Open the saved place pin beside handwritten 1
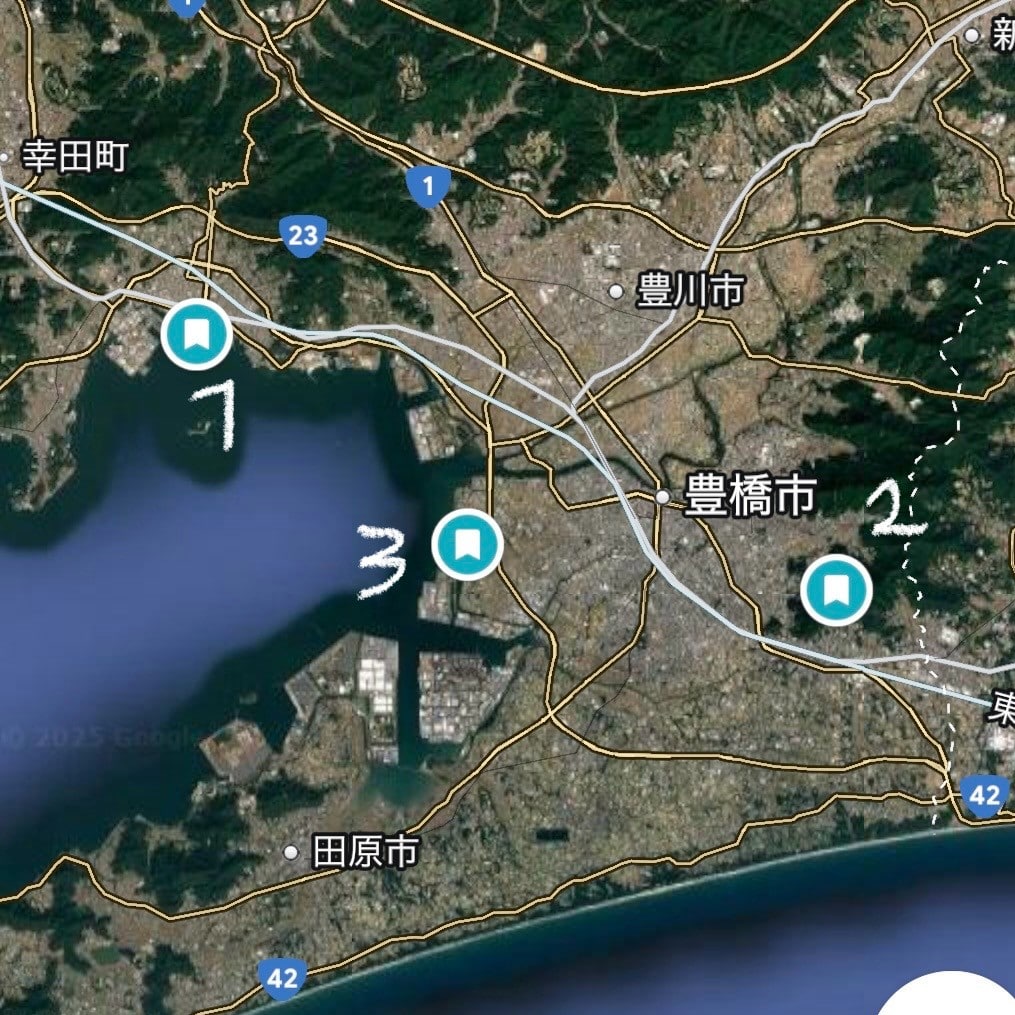 pyautogui.click(x=197, y=334)
